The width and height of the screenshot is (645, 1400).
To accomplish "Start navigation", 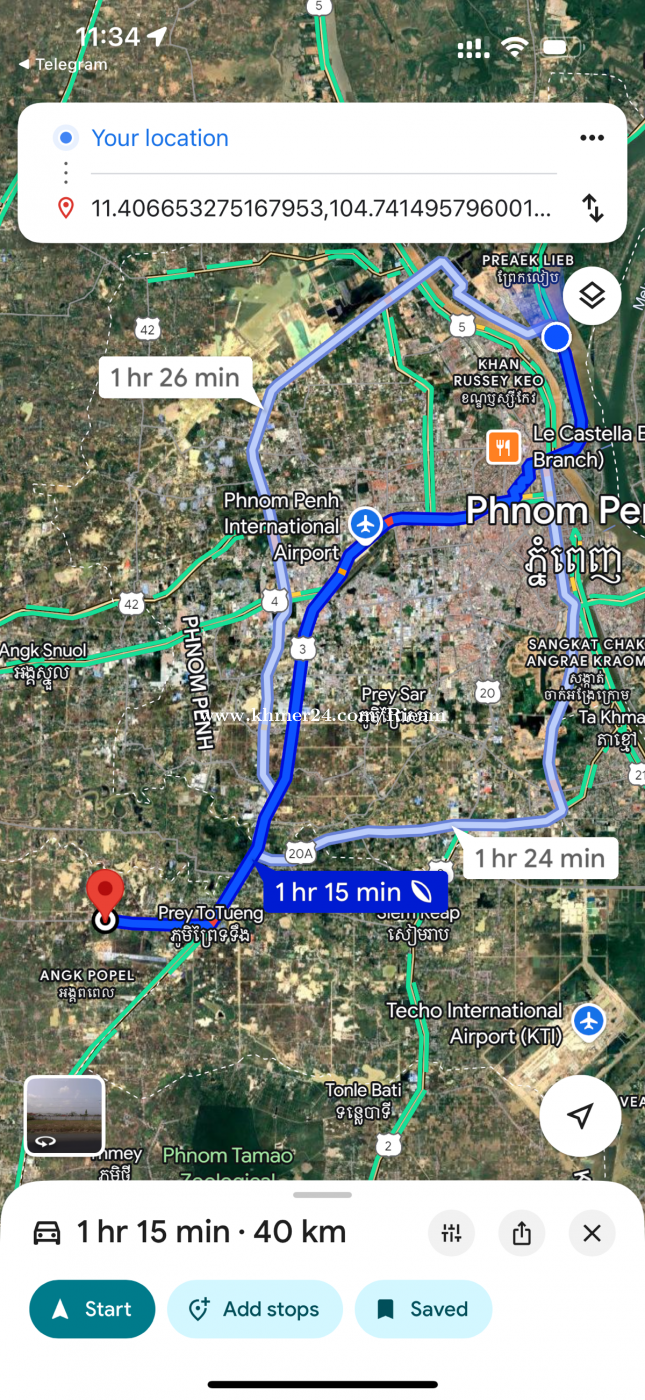I will [x=92, y=1309].
